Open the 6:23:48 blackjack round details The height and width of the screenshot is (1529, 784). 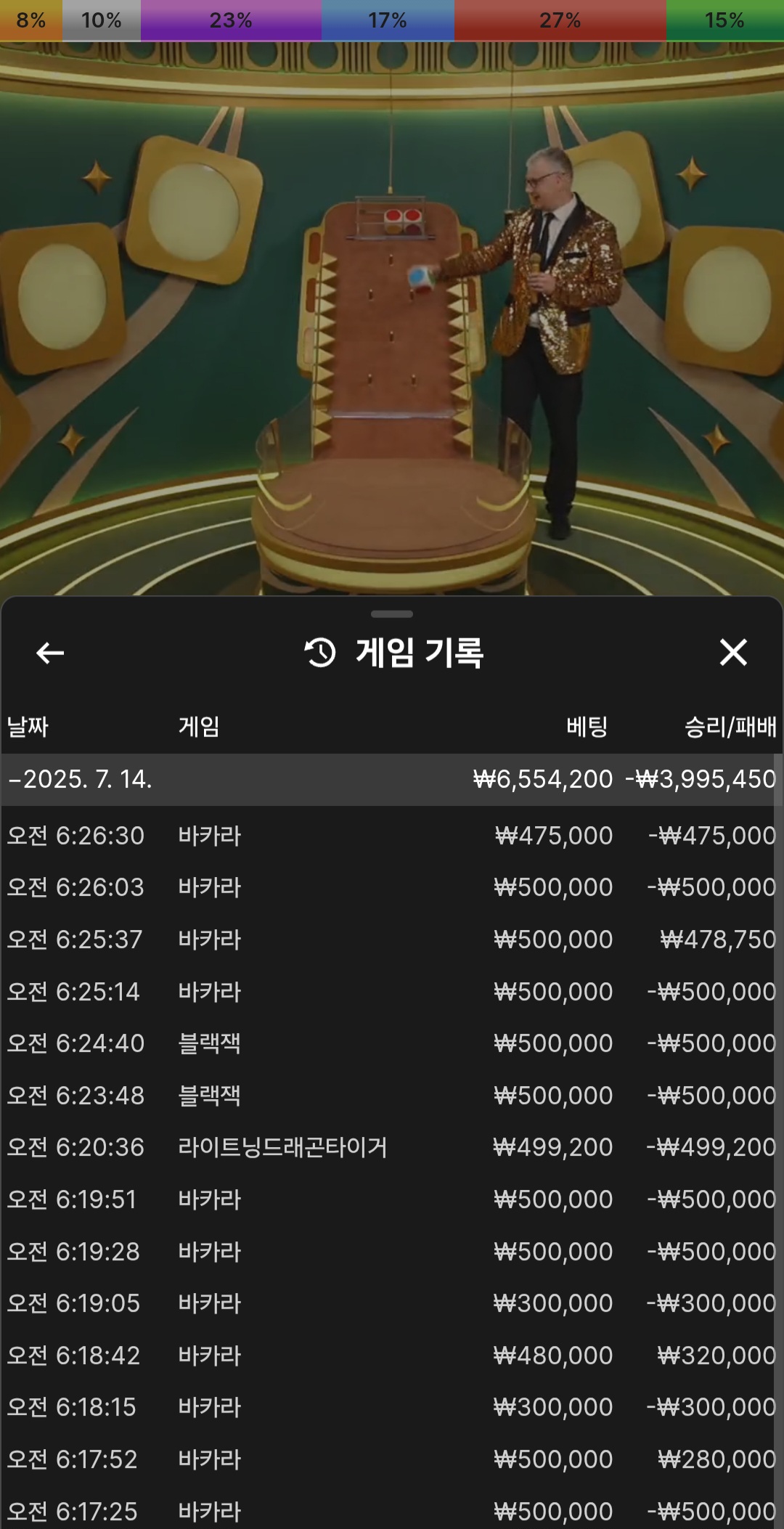[391, 1096]
